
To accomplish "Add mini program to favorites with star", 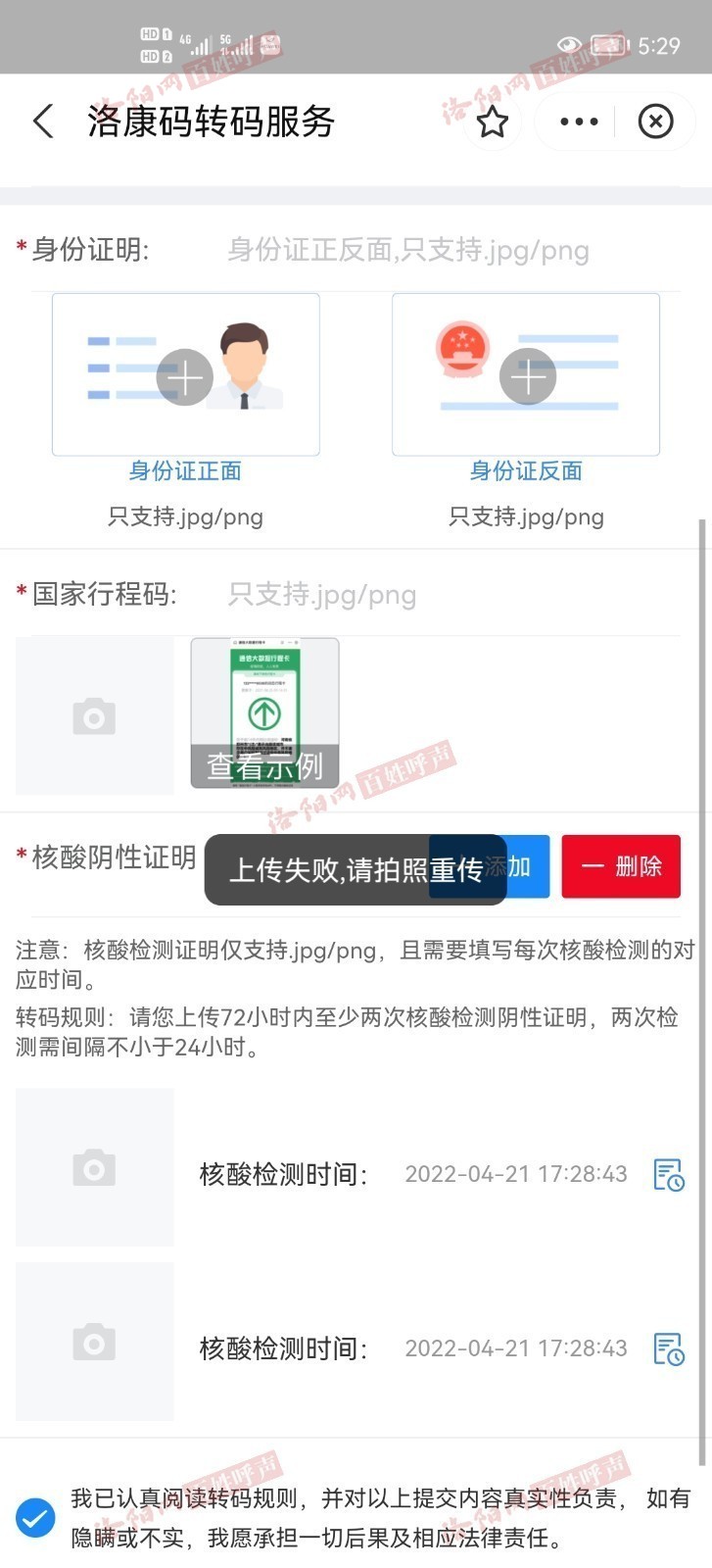I will [492, 122].
